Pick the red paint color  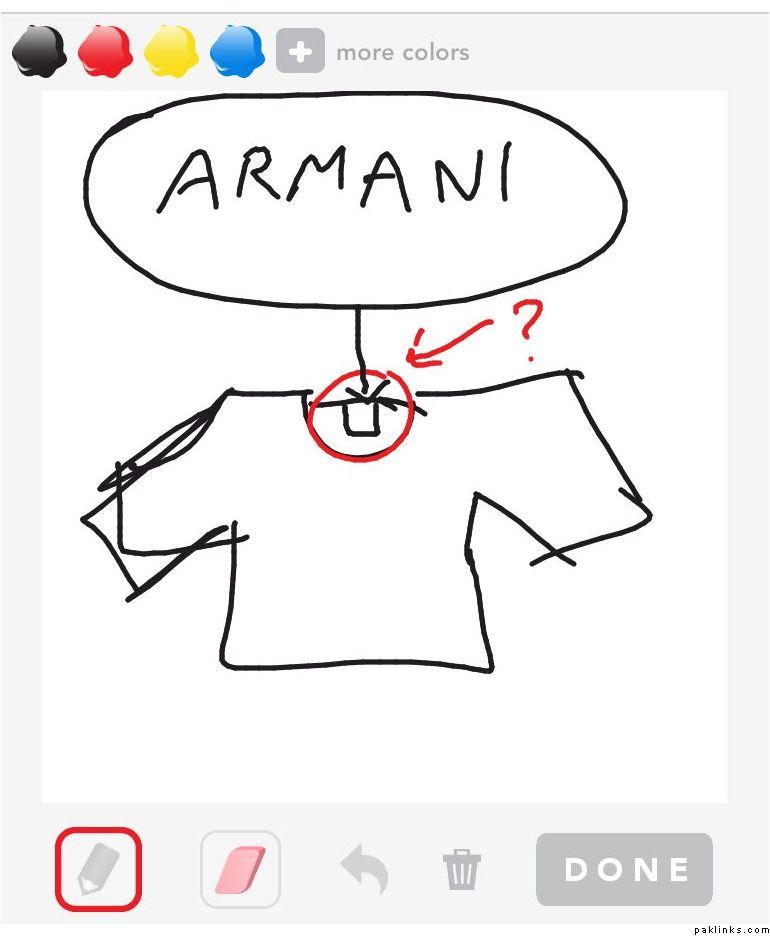pos(105,51)
